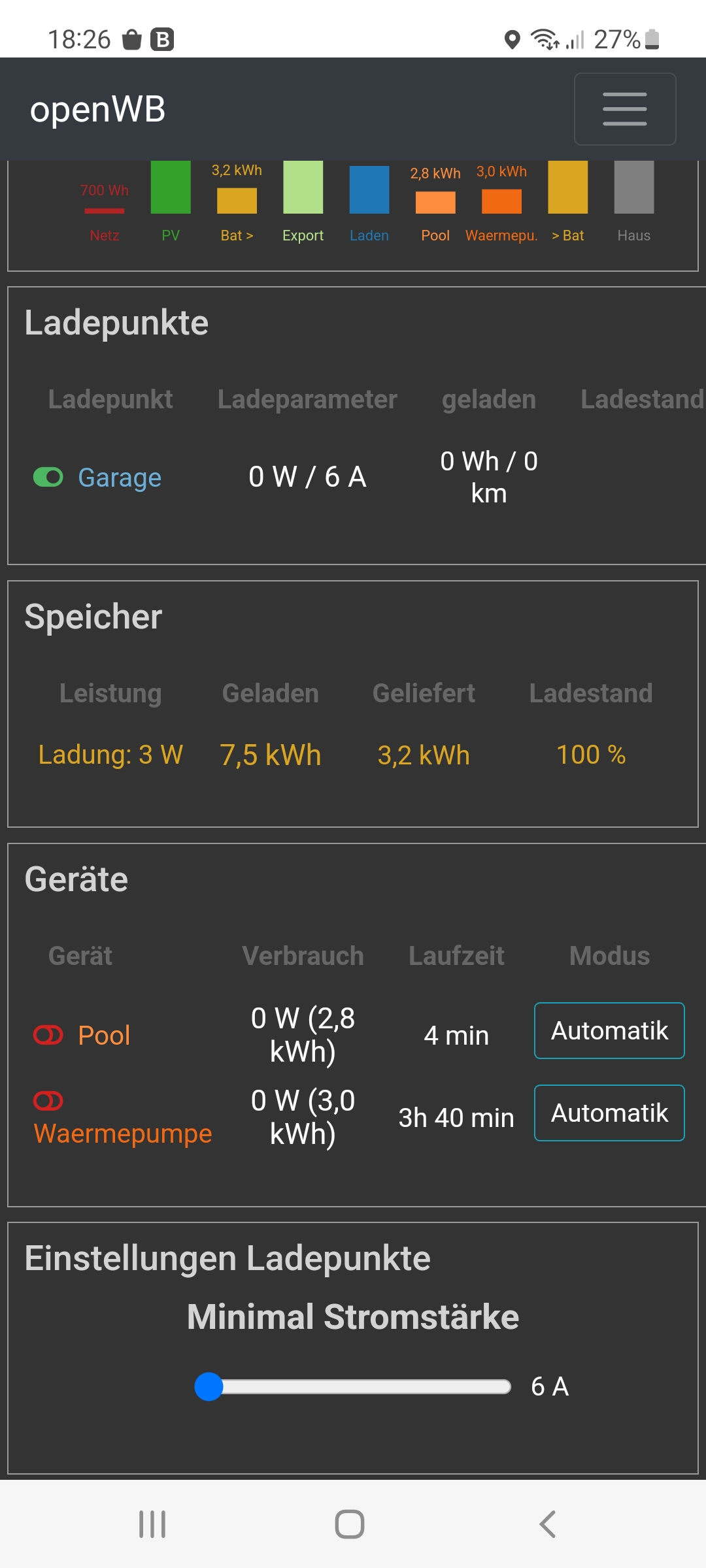Toggle the Pool device switch

pyautogui.click(x=48, y=1035)
